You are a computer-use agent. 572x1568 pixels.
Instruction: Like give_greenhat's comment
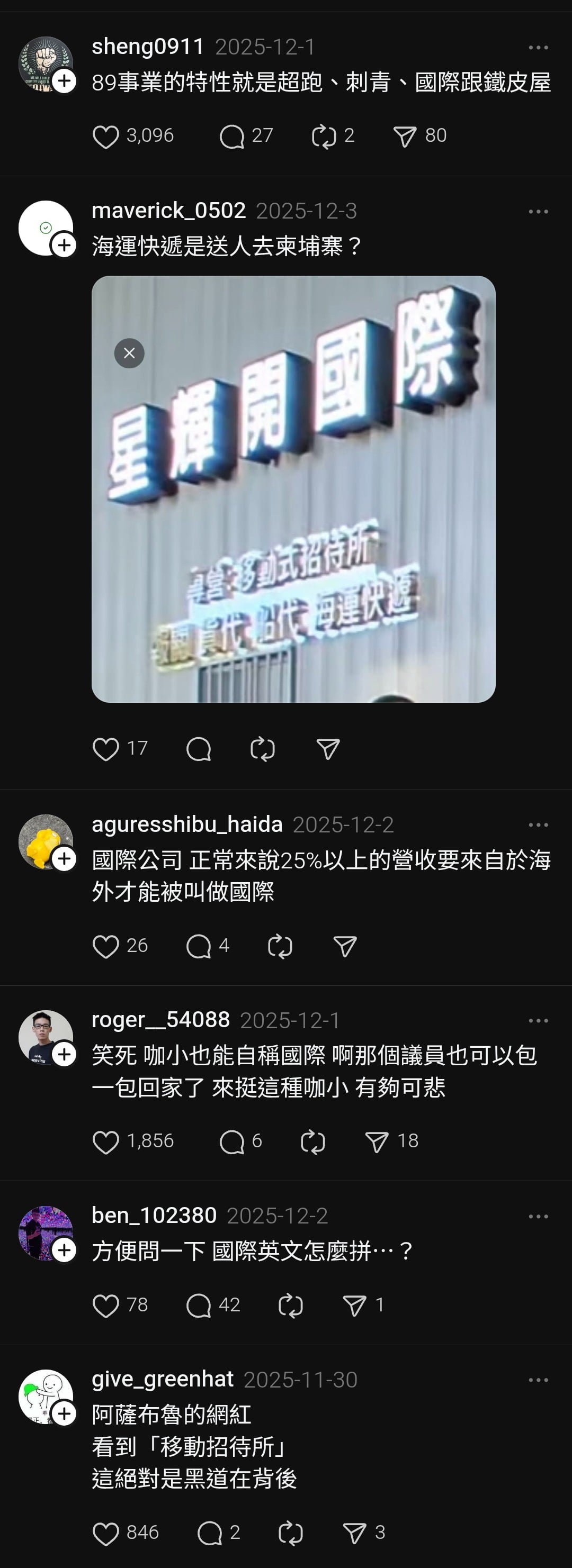[x=105, y=1533]
